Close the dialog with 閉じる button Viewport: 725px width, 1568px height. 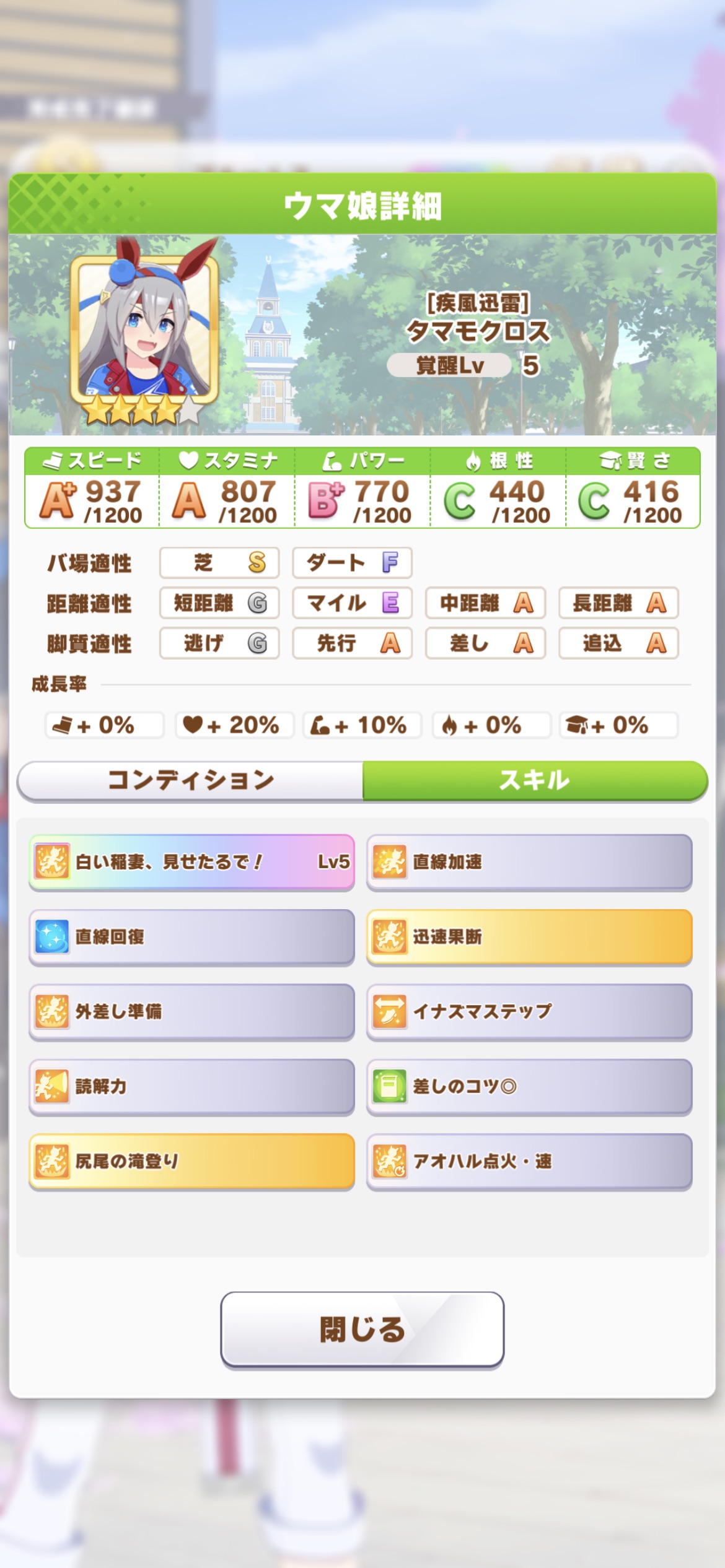[362, 1329]
